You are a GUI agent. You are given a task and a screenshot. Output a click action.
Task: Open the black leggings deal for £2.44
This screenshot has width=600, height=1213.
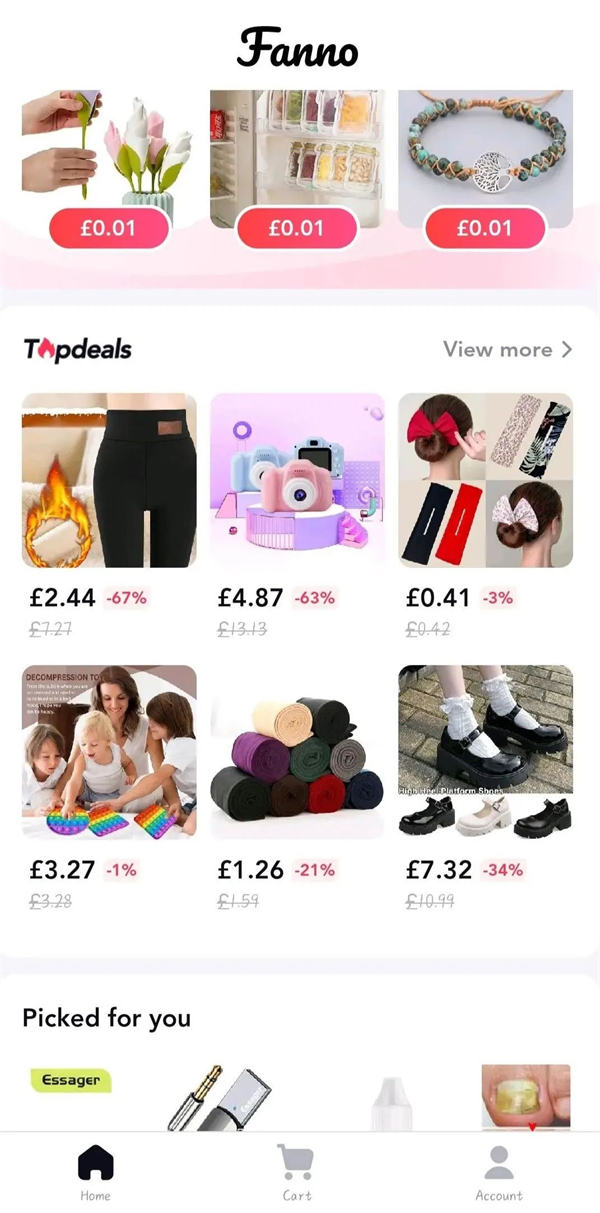tap(109, 480)
